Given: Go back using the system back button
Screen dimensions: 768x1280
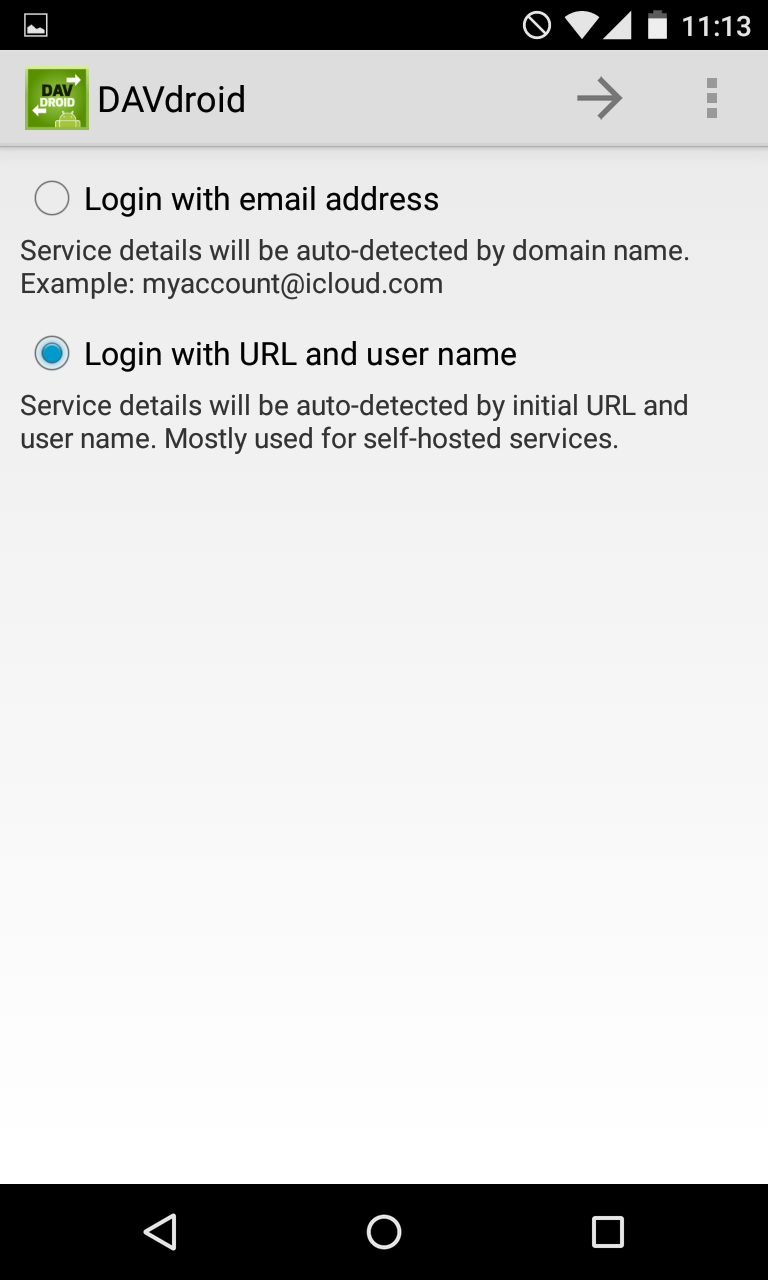Looking at the screenshot, I should [160, 1232].
